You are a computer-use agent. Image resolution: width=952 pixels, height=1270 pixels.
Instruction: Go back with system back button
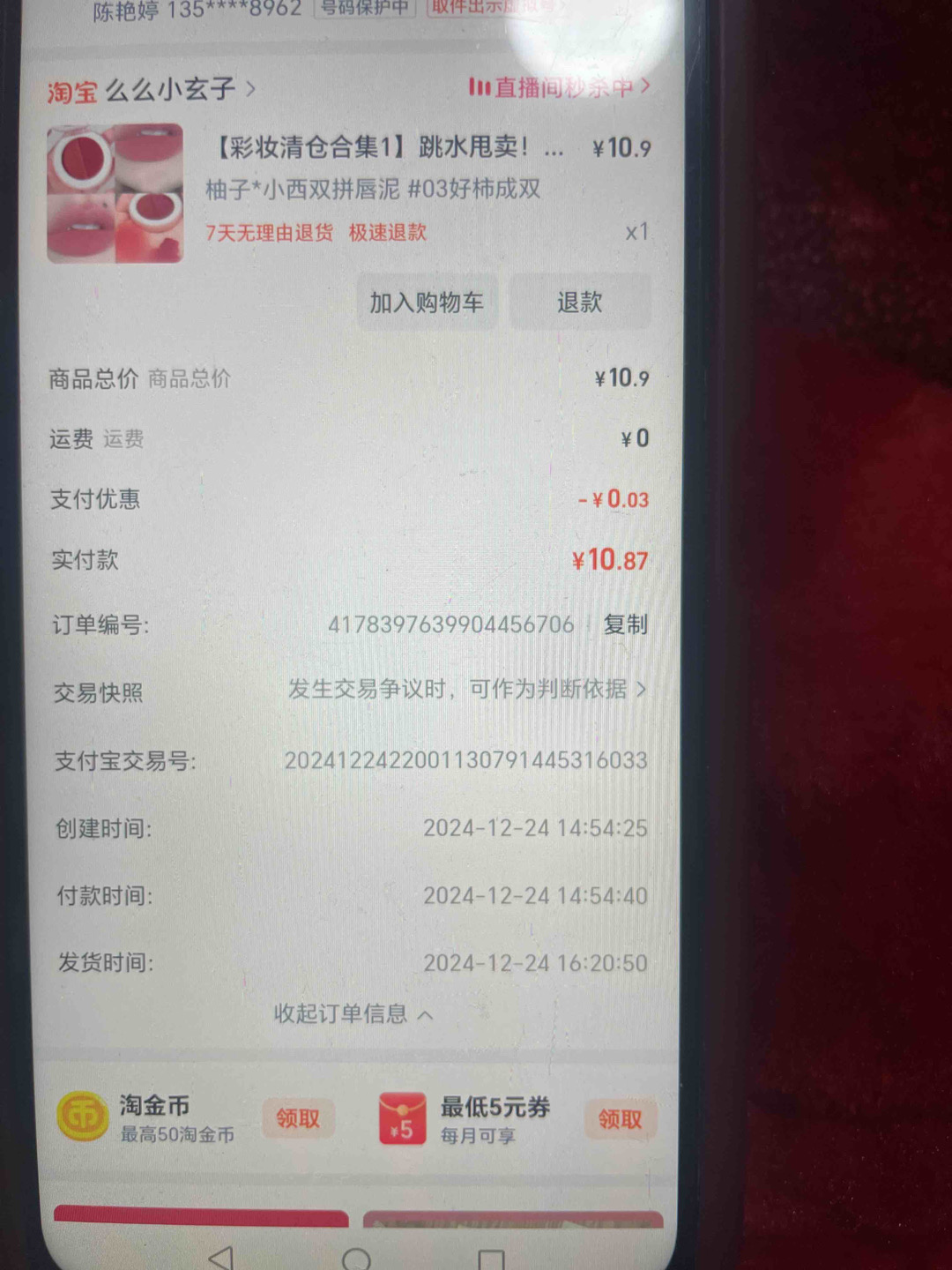tap(220, 1257)
